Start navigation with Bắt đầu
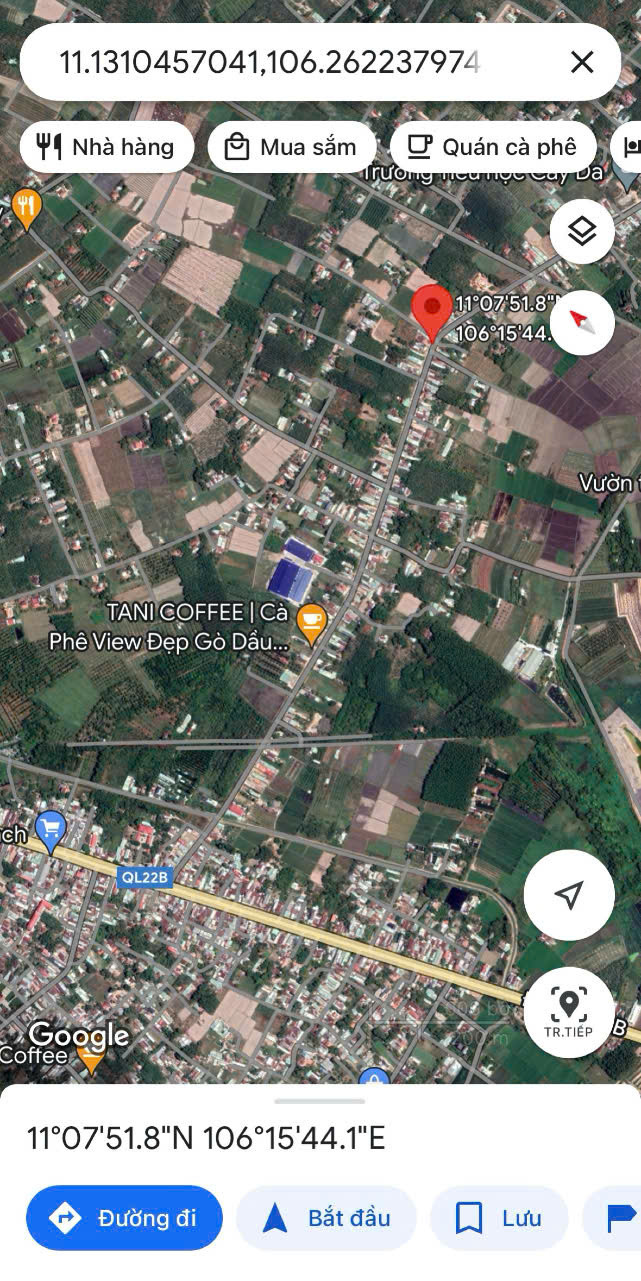The width and height of the screenshot is (641, 1281). tap(326, 1218)
